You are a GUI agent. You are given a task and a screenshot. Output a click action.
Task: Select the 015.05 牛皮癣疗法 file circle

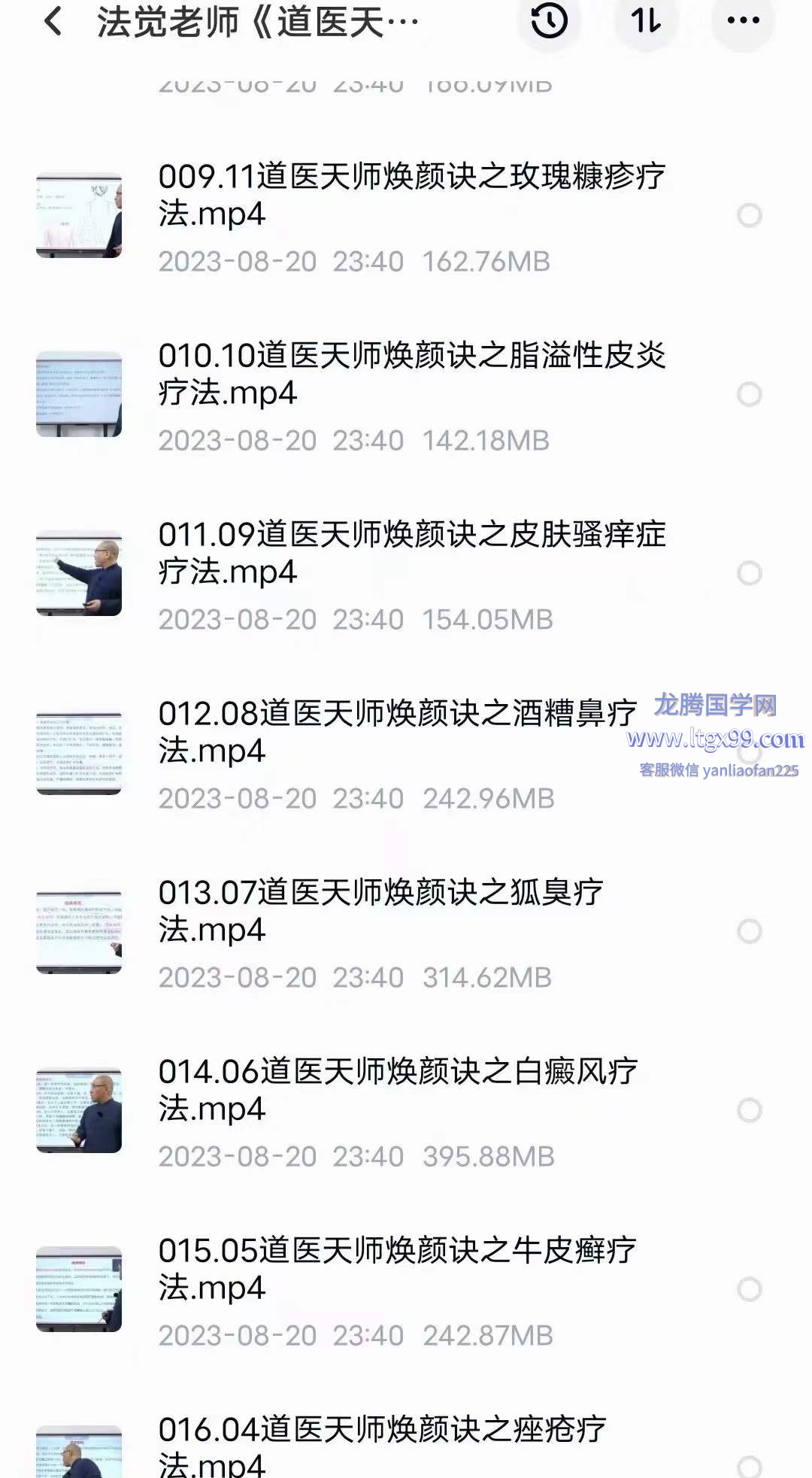point(749,1289)
